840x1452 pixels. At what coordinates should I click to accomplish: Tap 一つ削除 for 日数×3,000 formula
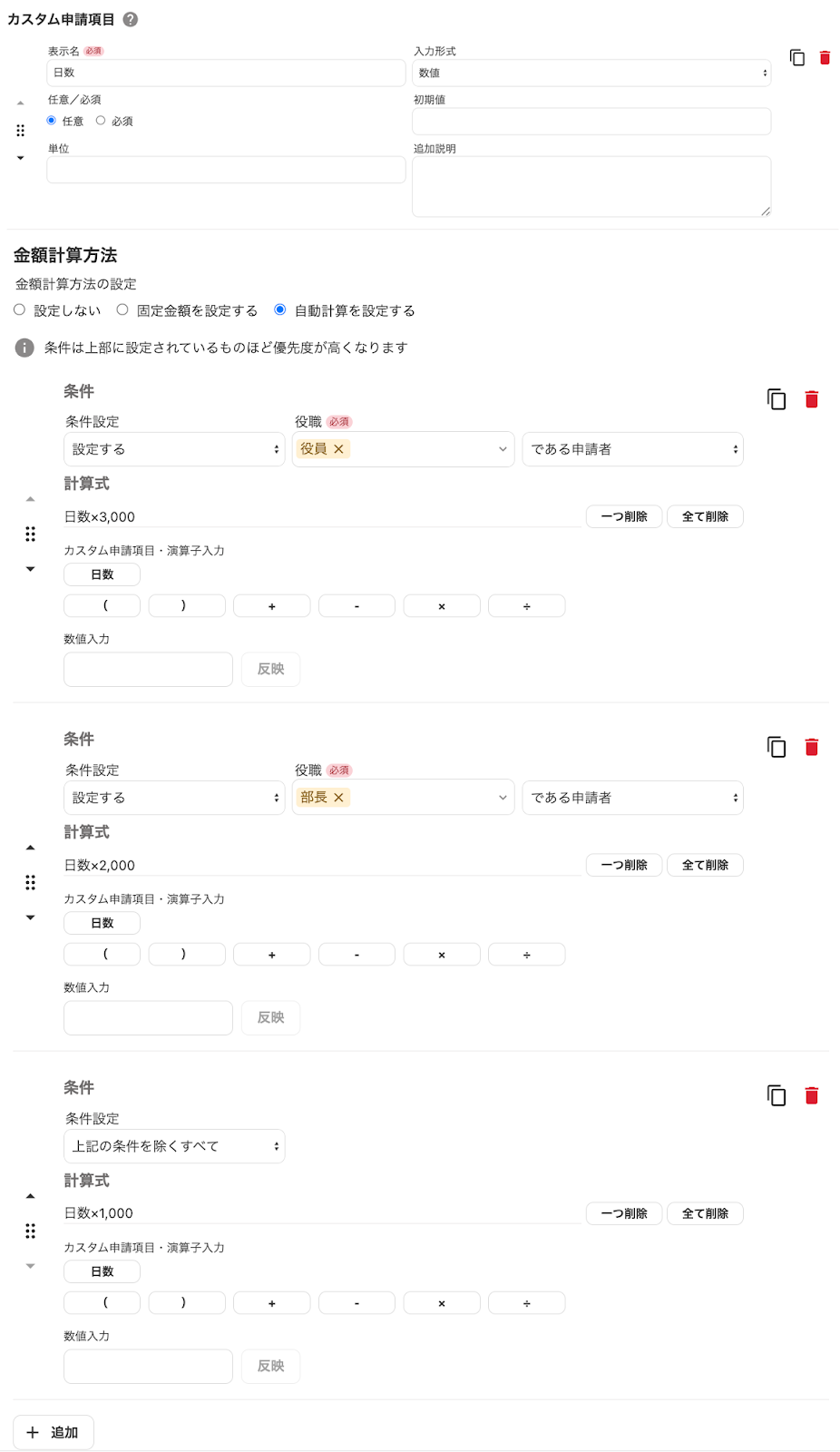tap(624, 516)
